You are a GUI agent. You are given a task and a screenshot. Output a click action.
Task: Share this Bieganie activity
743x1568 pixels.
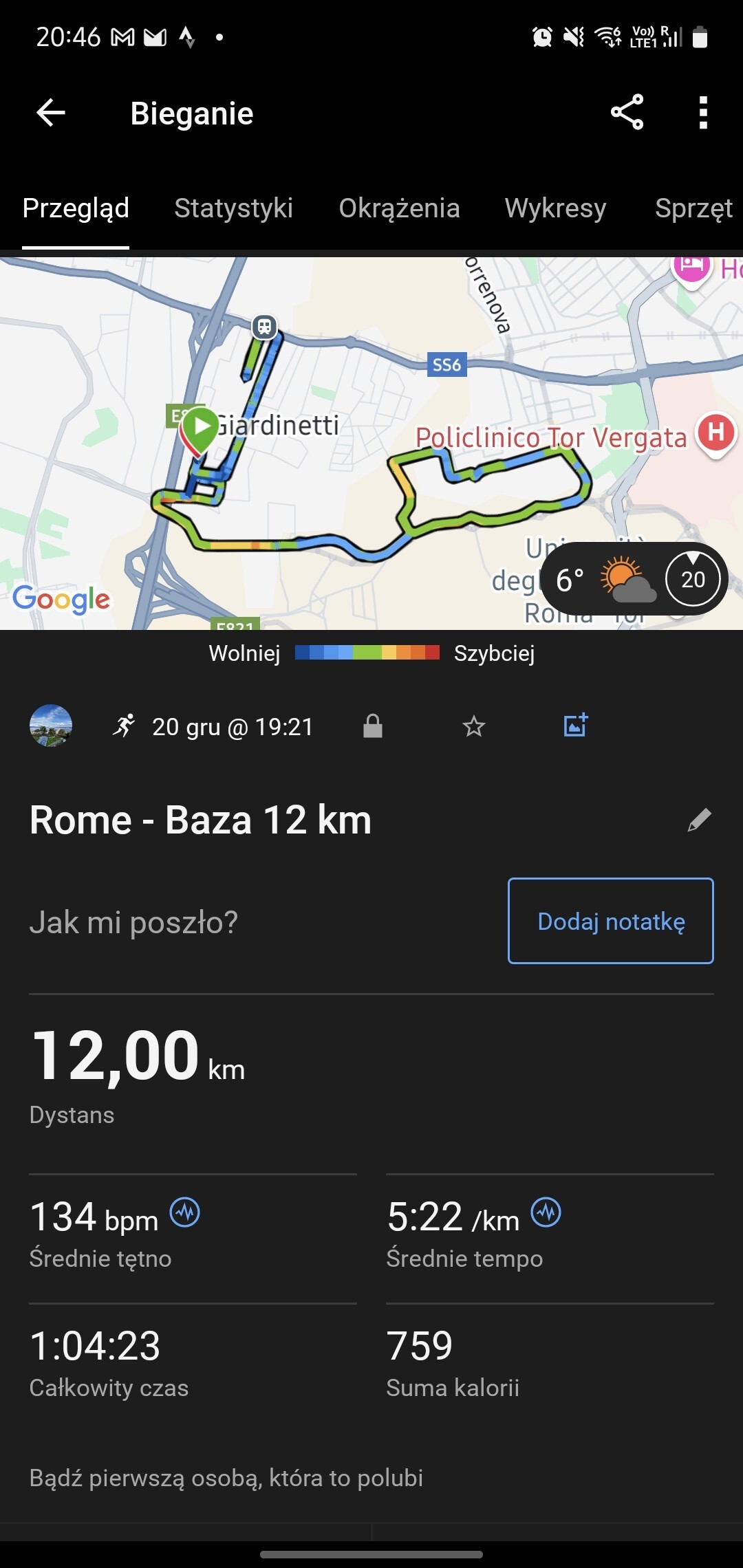(x=627, y=113)
